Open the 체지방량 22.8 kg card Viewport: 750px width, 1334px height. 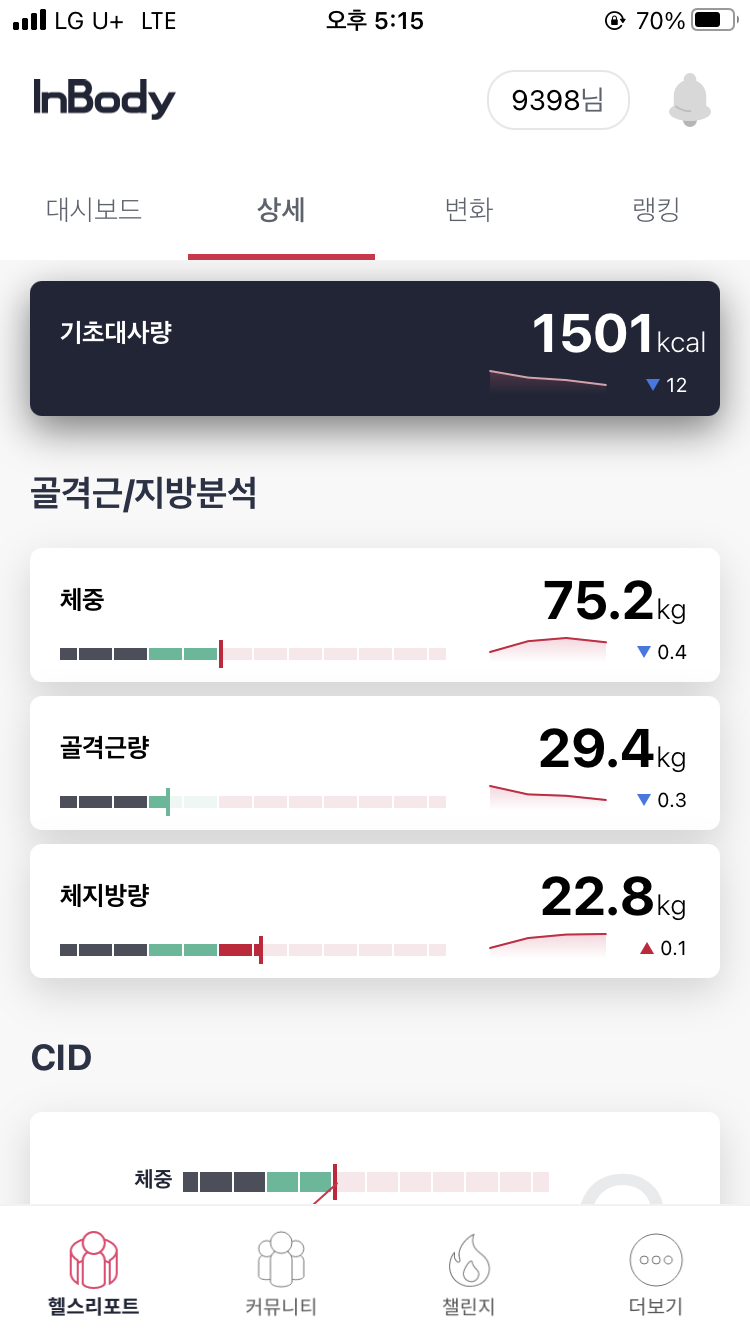tap(375, 911)
